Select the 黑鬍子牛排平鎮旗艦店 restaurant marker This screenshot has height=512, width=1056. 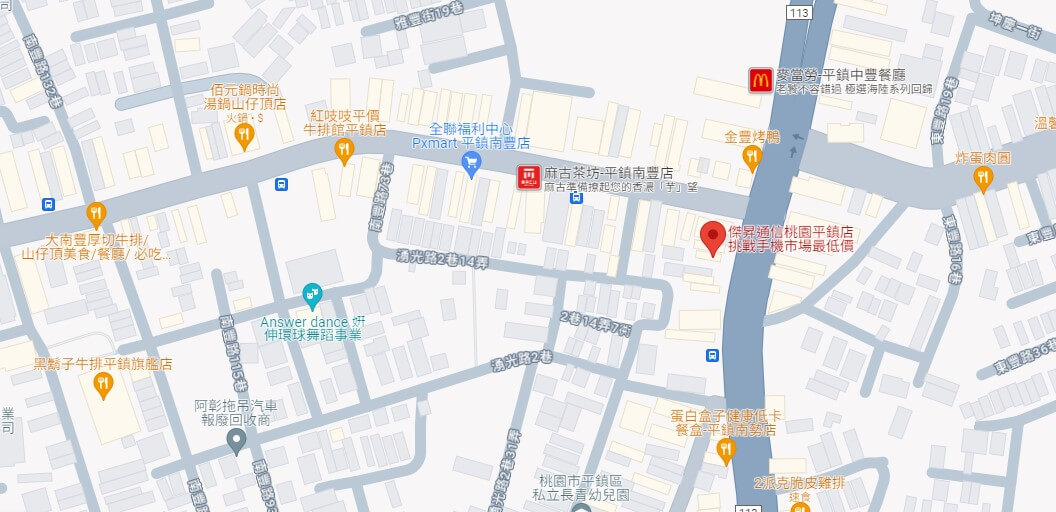(102, 384)
